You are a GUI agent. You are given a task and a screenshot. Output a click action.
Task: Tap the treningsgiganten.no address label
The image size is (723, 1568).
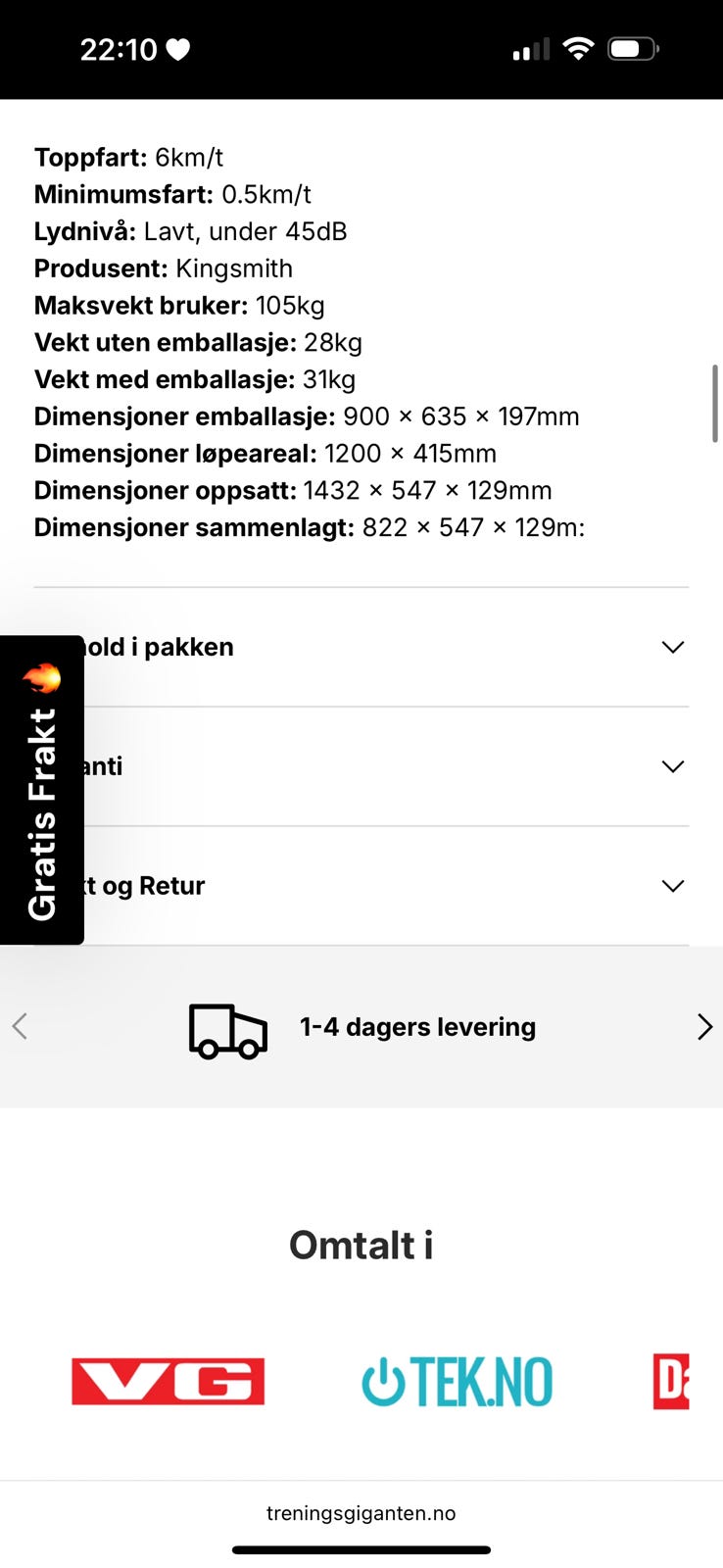(361, 1512)
